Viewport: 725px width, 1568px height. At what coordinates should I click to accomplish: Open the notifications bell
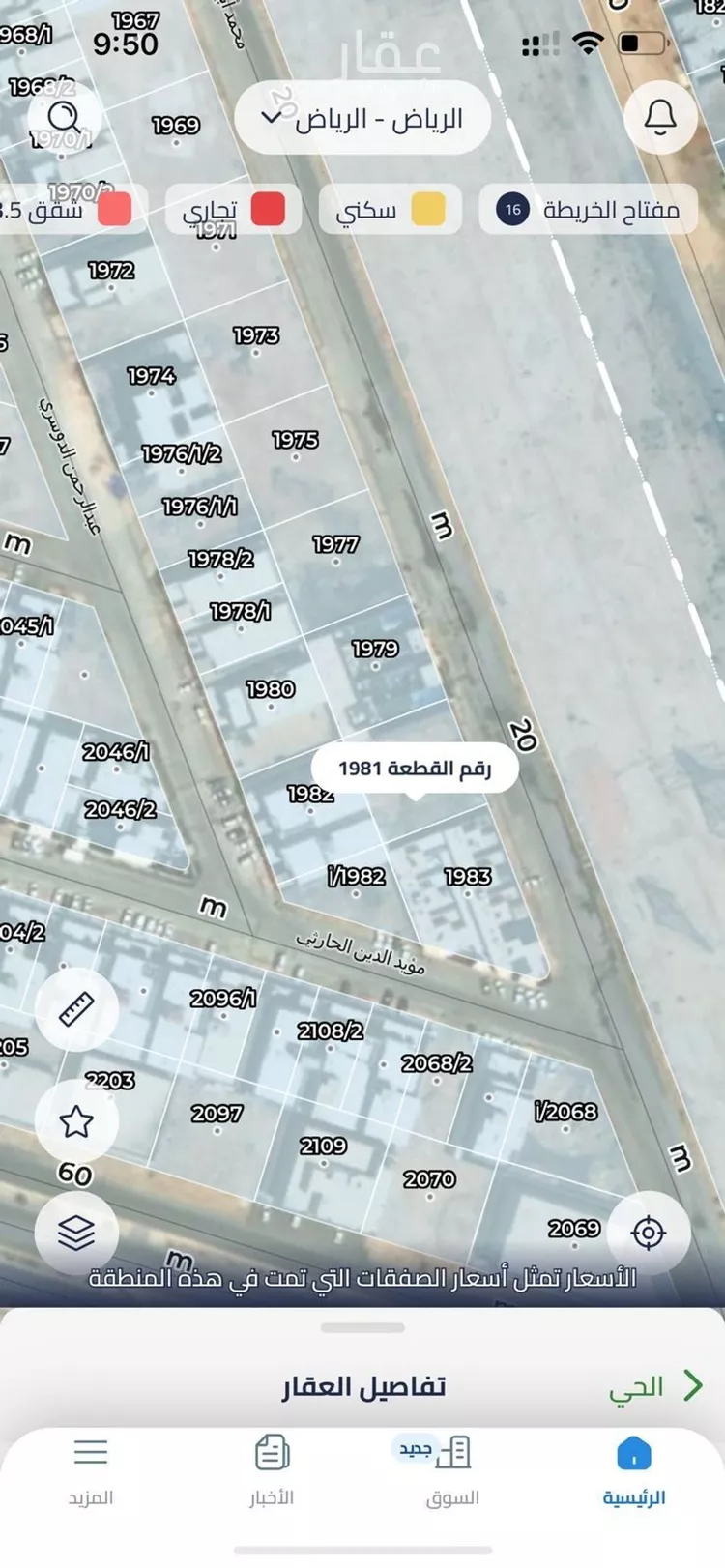[660, 118]
